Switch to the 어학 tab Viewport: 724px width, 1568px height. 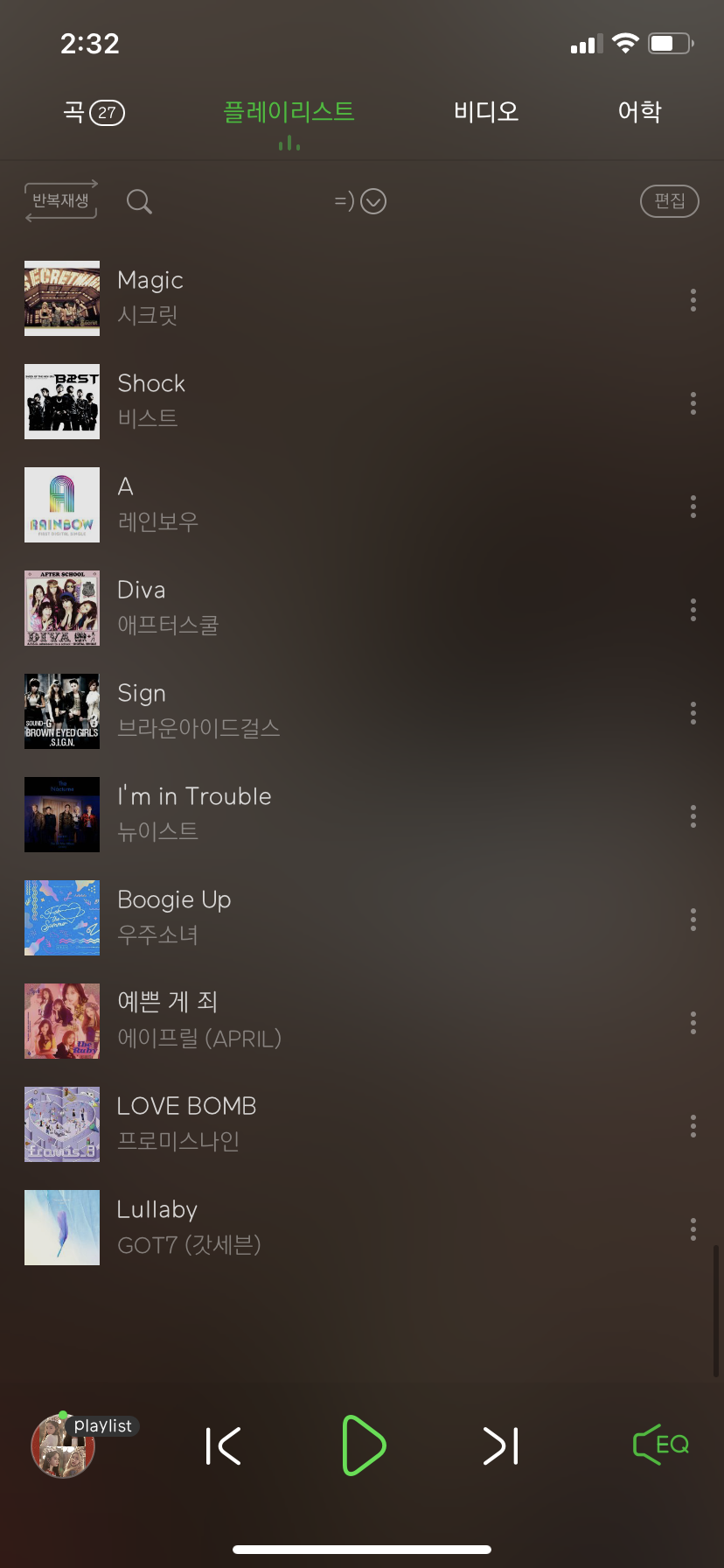[x=639, y=112]
